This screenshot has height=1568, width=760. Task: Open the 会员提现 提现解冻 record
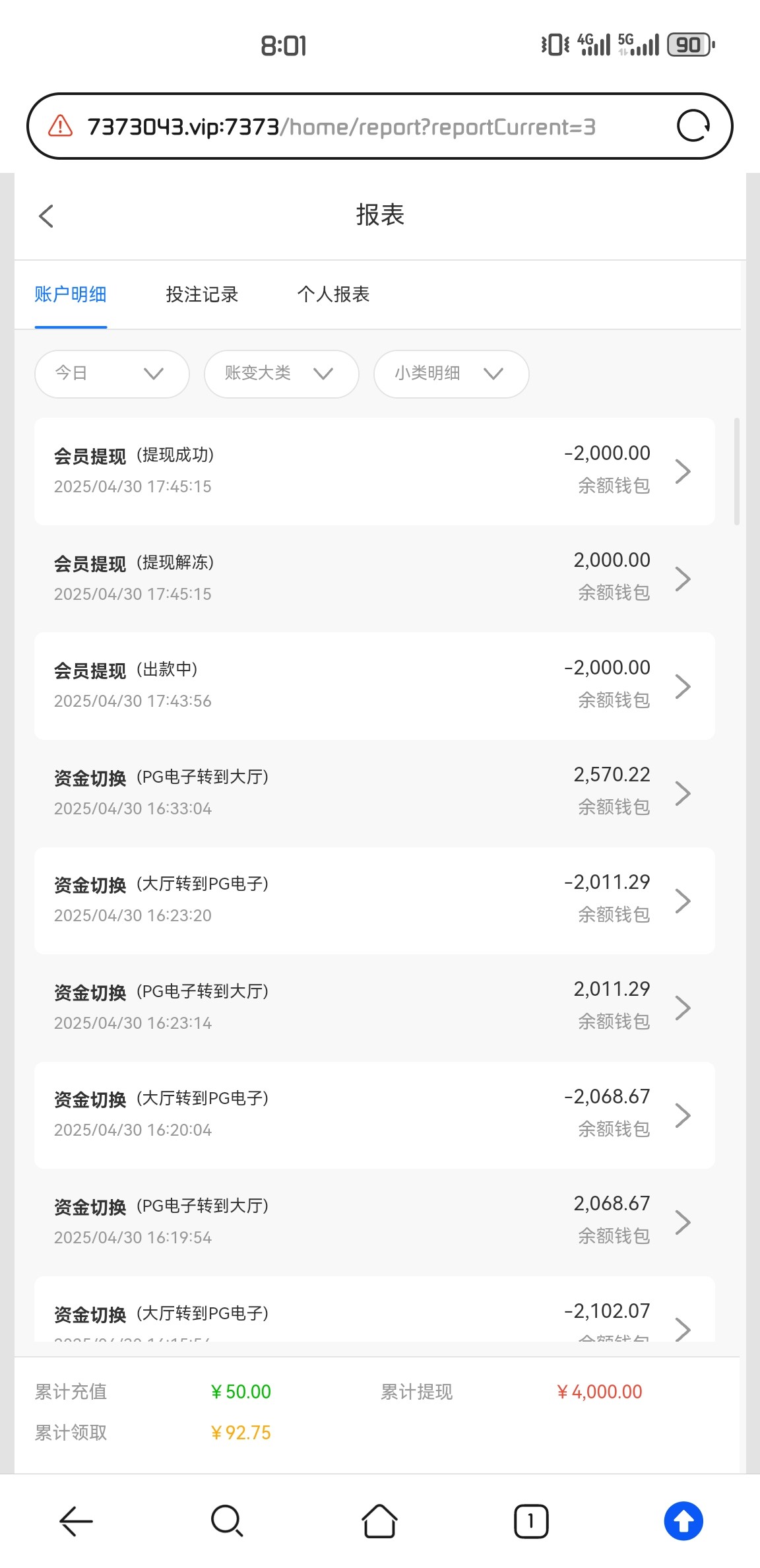tap(374, 578)
